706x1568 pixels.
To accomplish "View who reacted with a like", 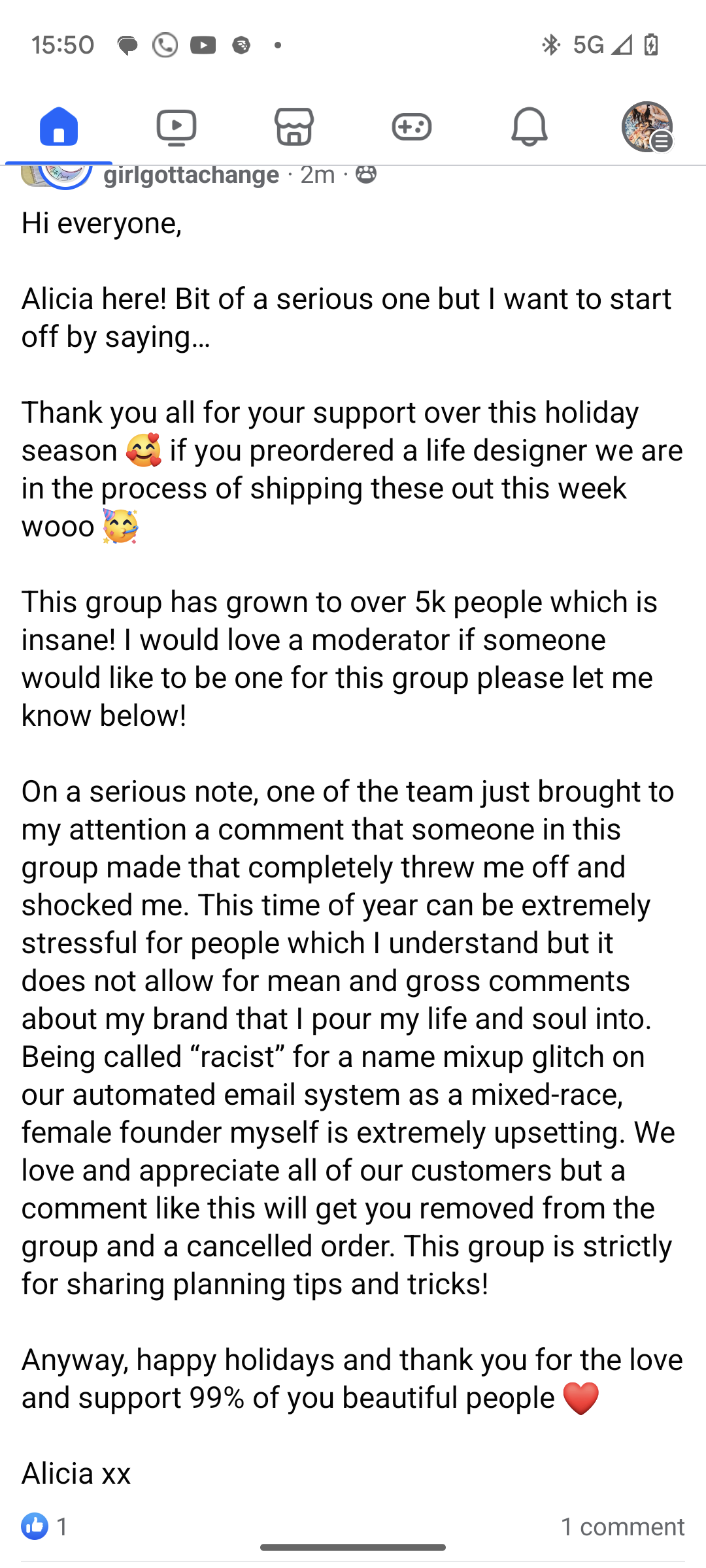I will [44, 1526].
